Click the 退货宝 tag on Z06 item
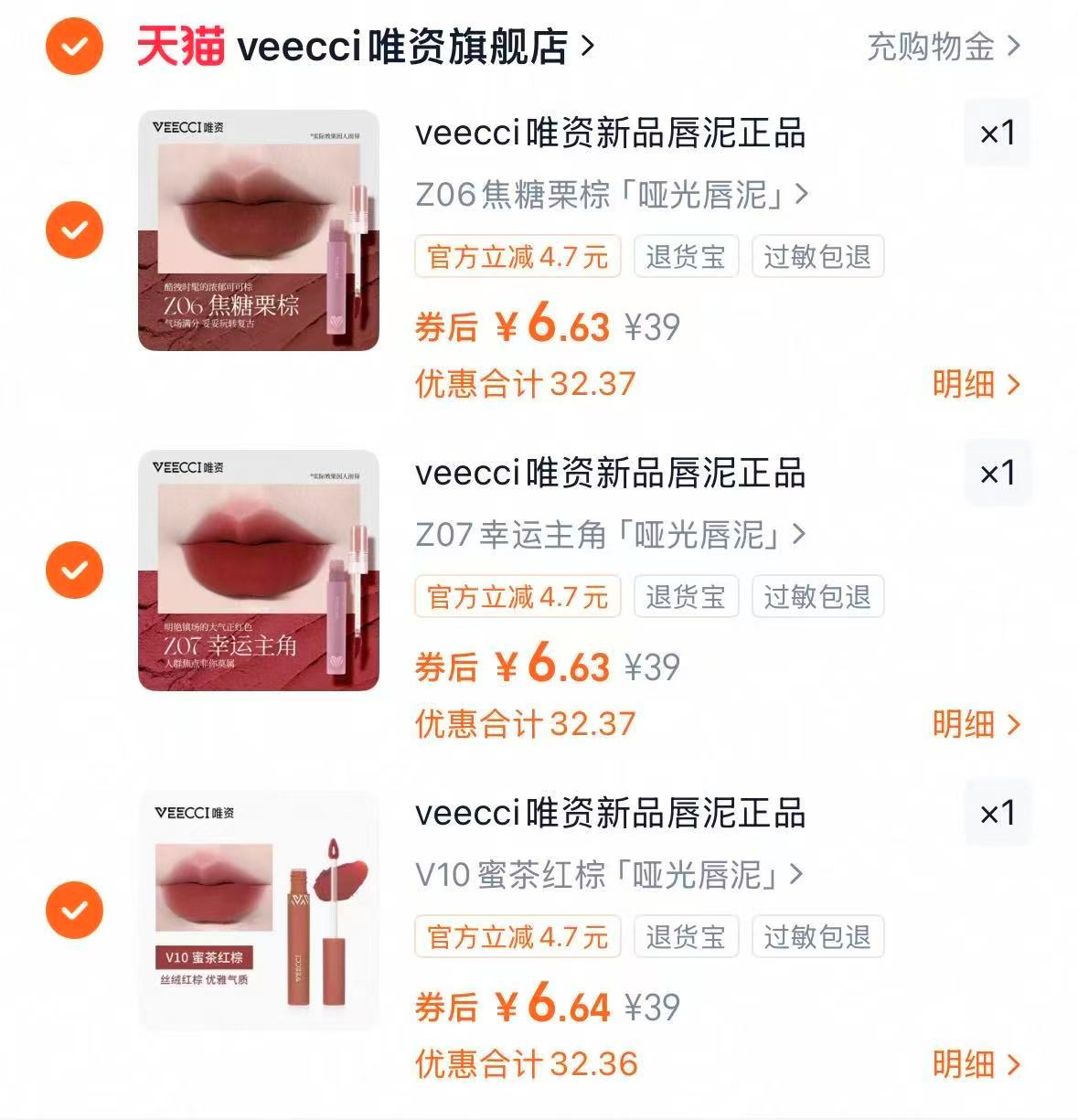 coord(685,257)
